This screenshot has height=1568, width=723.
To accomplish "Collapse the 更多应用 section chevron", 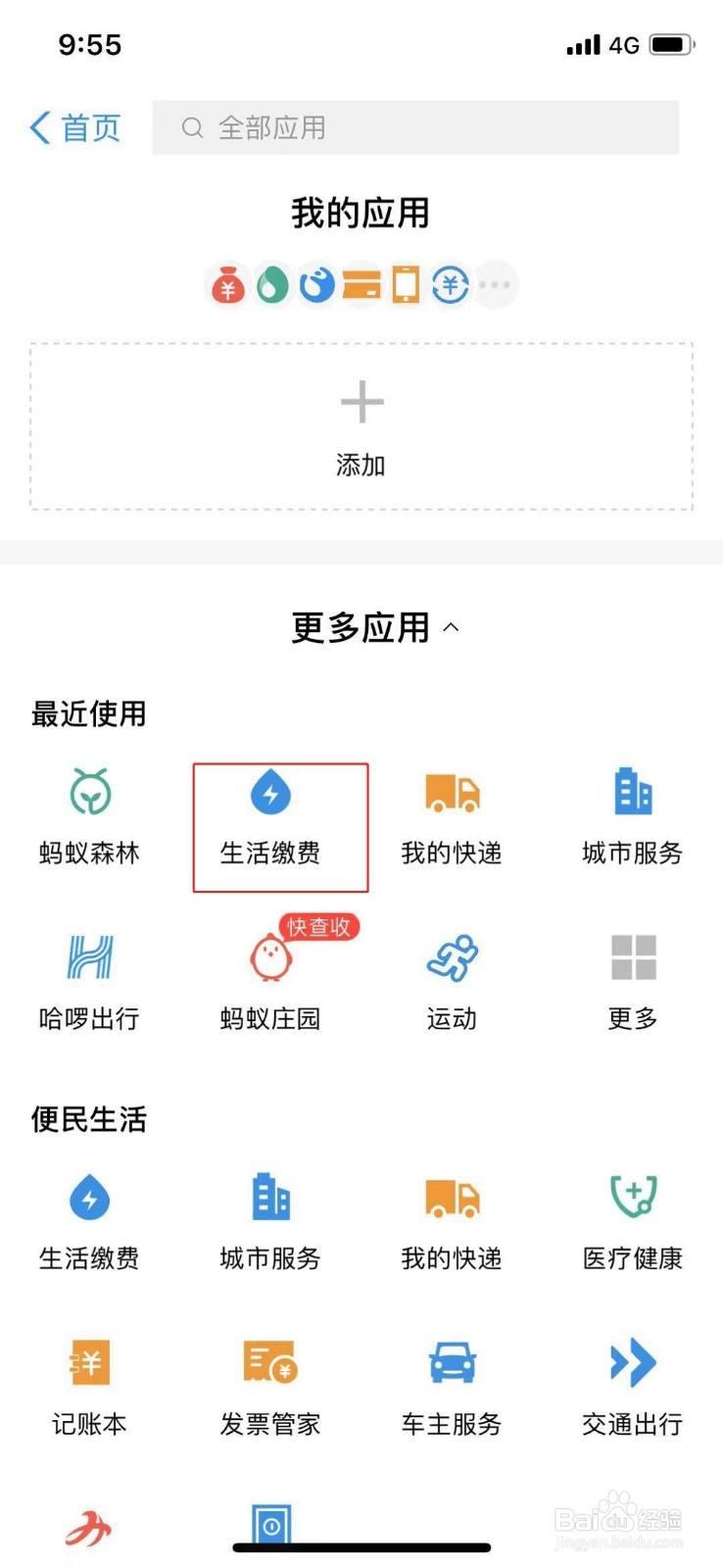I will pyautogui.click(x=452, y=627).
